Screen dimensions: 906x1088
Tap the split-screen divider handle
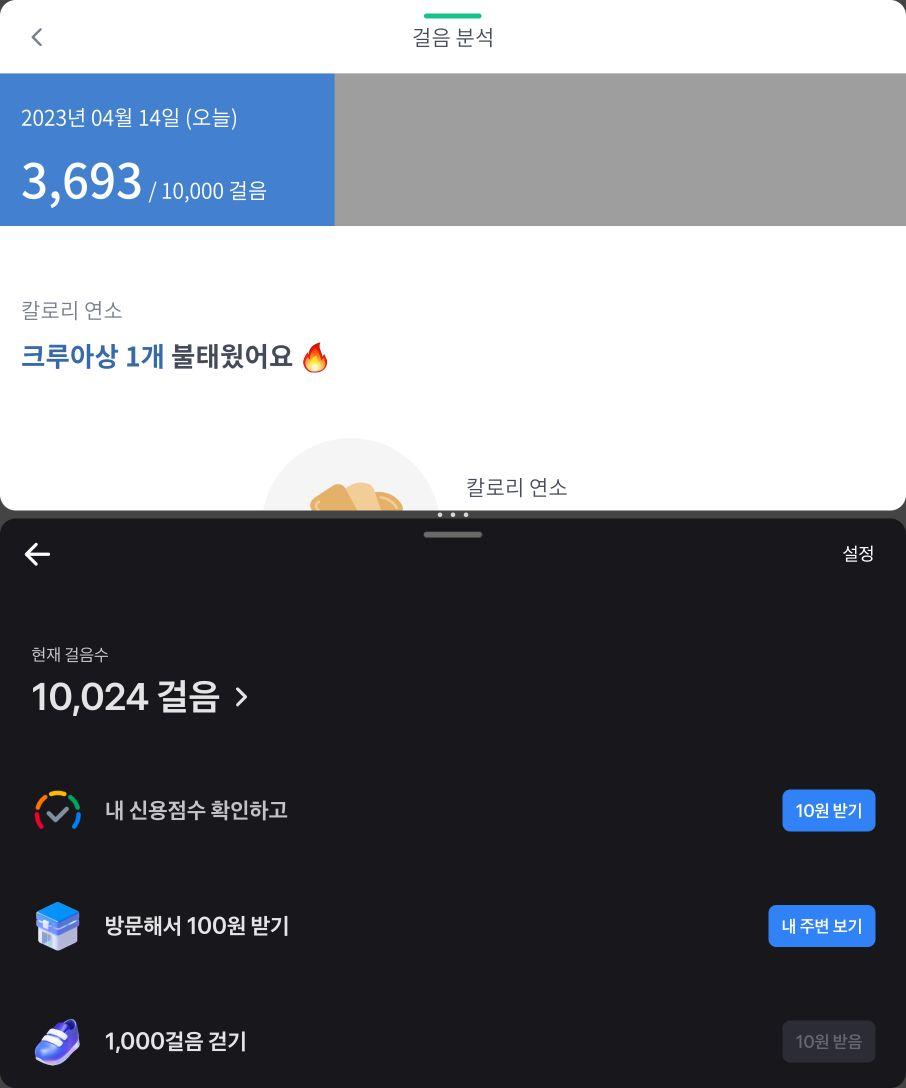(x=453, y=515)
